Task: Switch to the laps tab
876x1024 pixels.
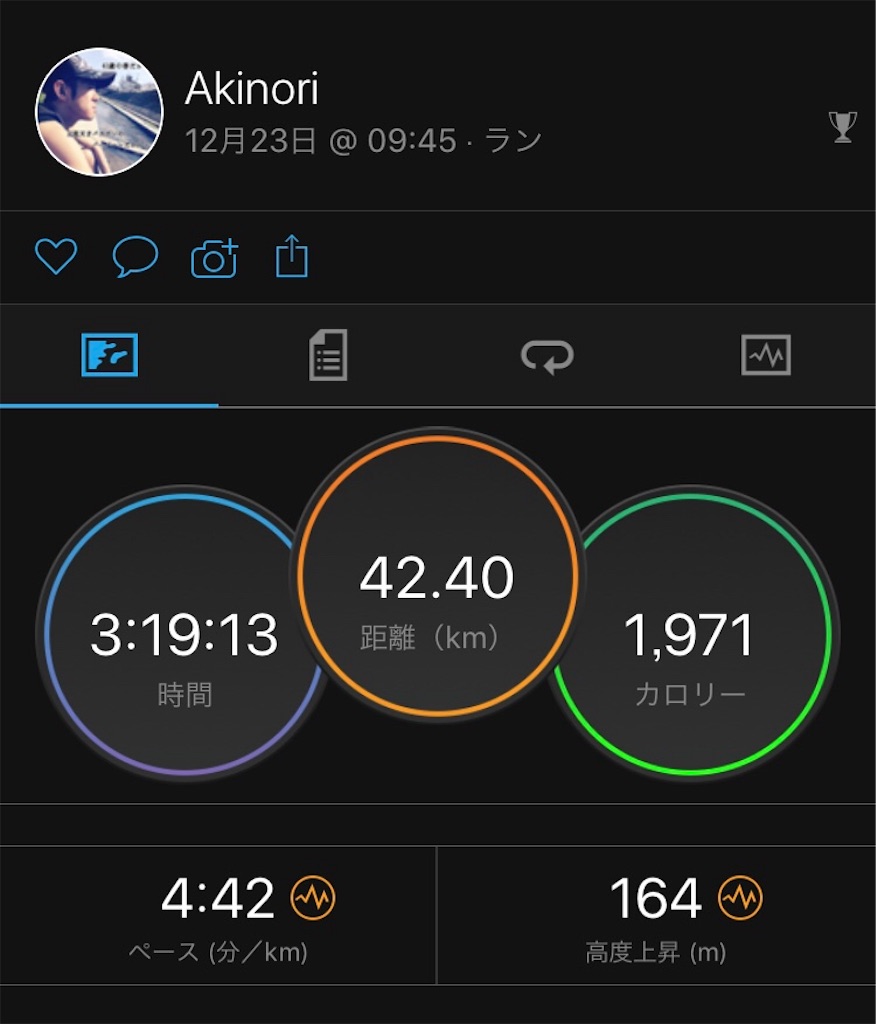Action: point(547,355)
